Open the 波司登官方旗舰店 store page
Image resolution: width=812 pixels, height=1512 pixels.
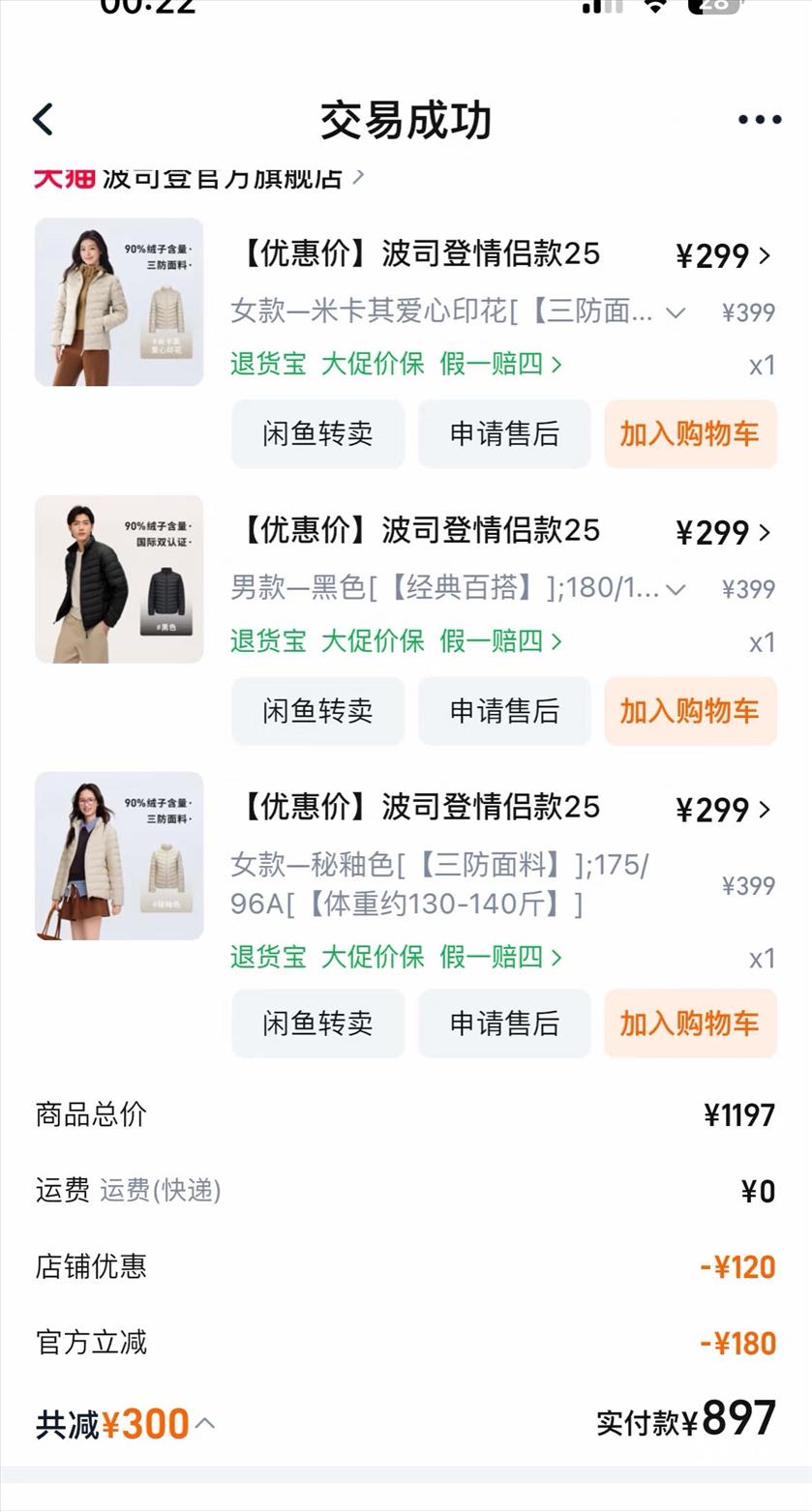(x=225, y=178)
